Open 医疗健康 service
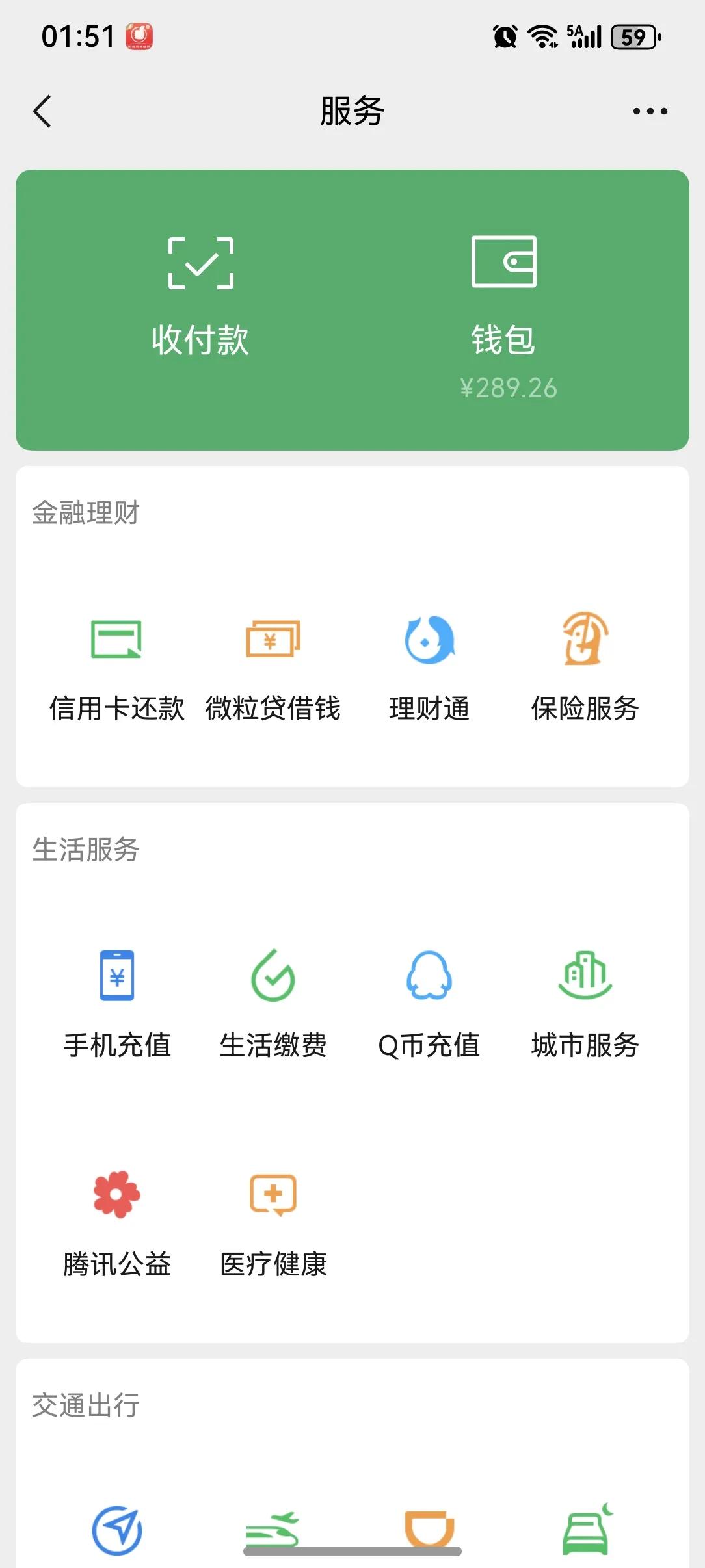Image resolution: width=705 pixels, height=1568 pixels. (273, 1222)
